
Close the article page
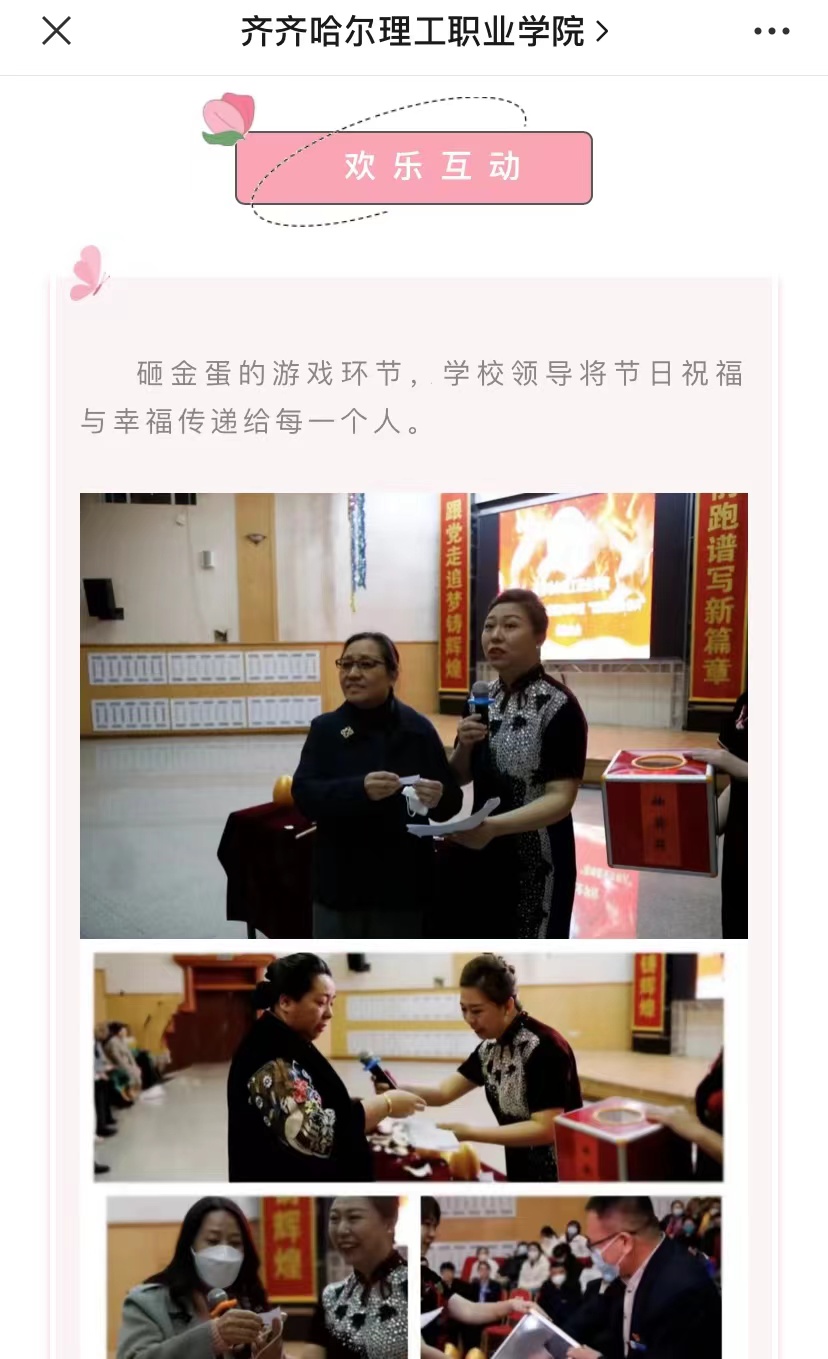pos(57,32)
